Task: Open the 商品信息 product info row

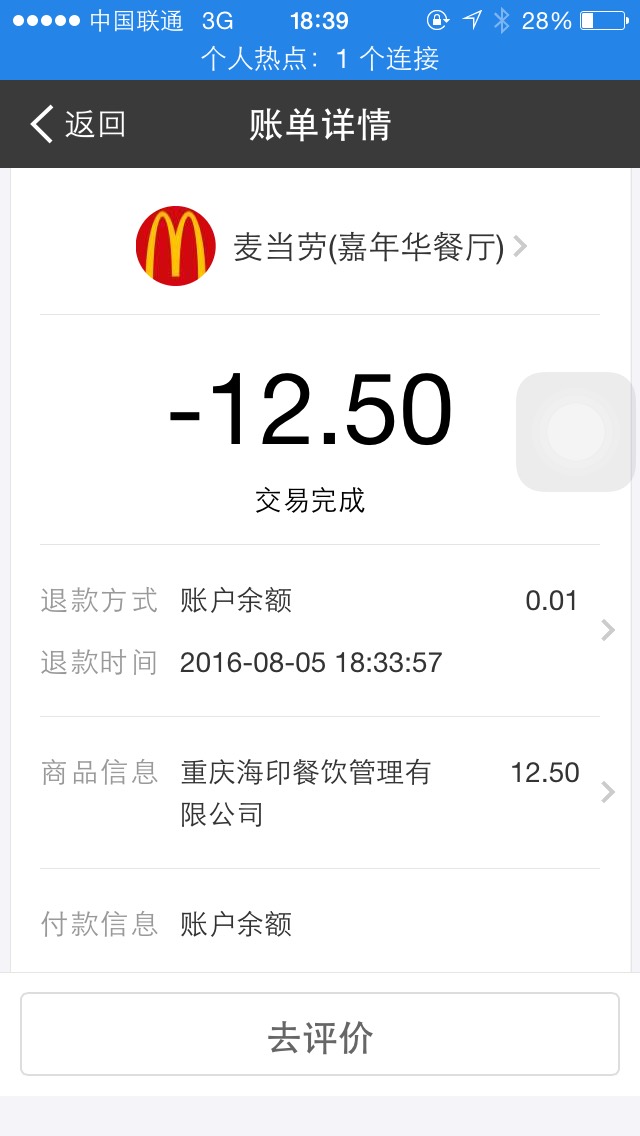Action: [320, 792]
